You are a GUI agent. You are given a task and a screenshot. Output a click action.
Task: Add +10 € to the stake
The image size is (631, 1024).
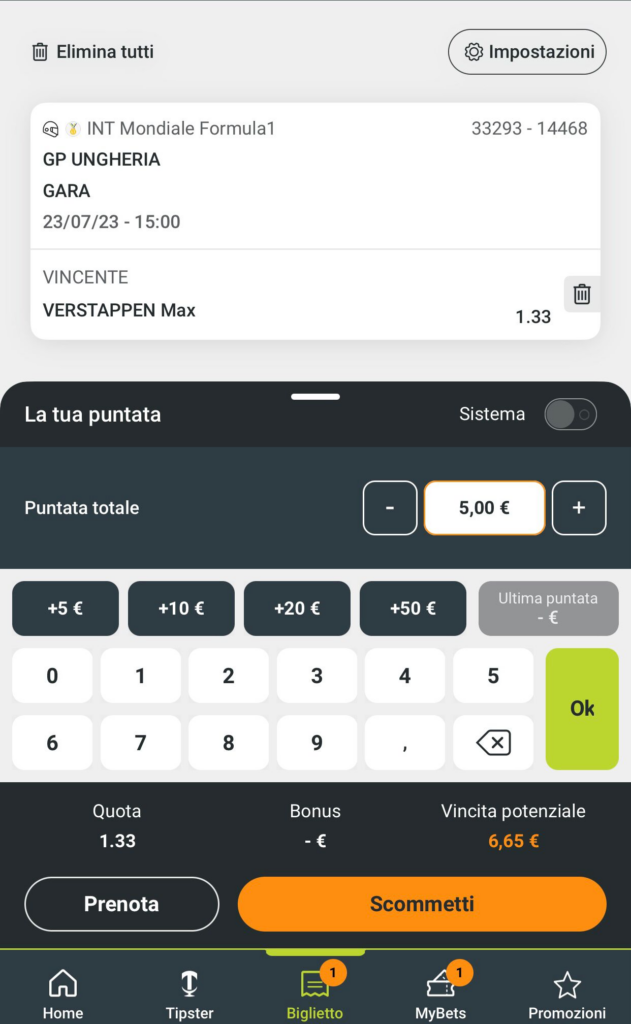[x=181, y=608]
